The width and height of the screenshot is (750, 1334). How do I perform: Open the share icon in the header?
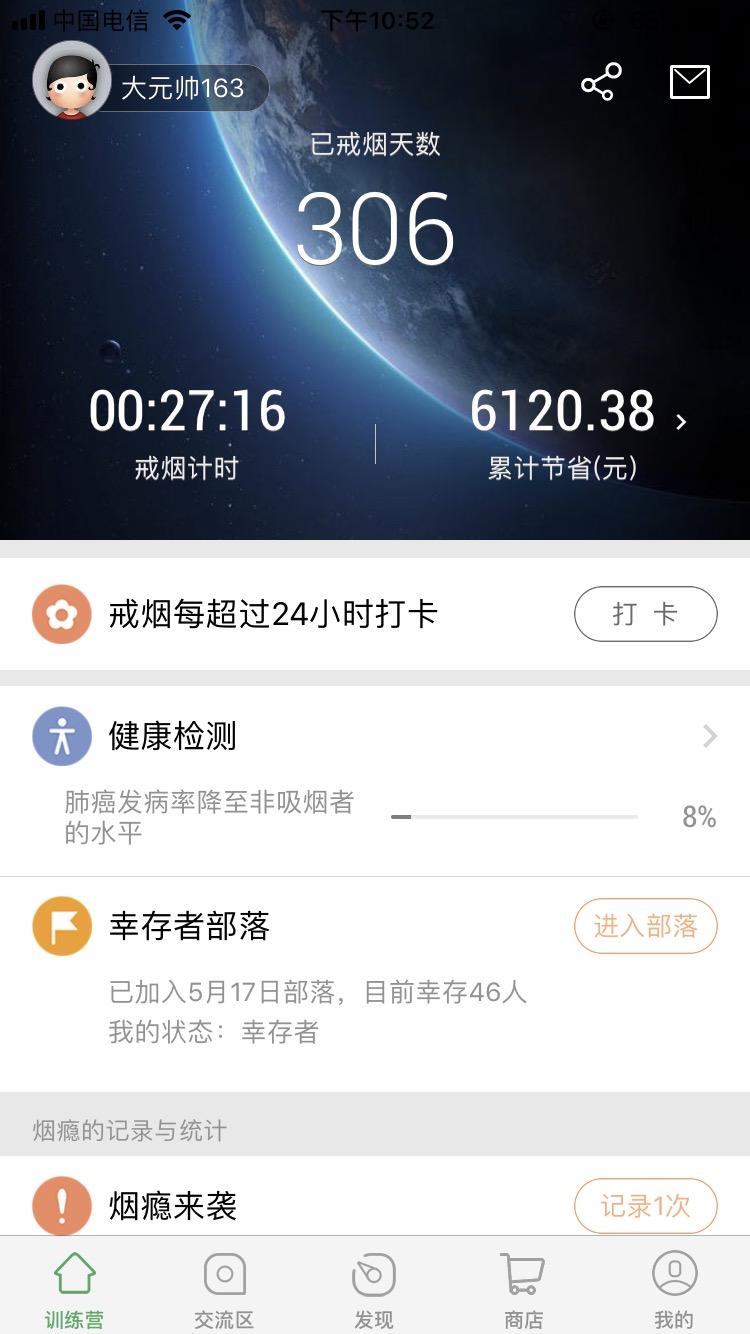pos(601,83)
